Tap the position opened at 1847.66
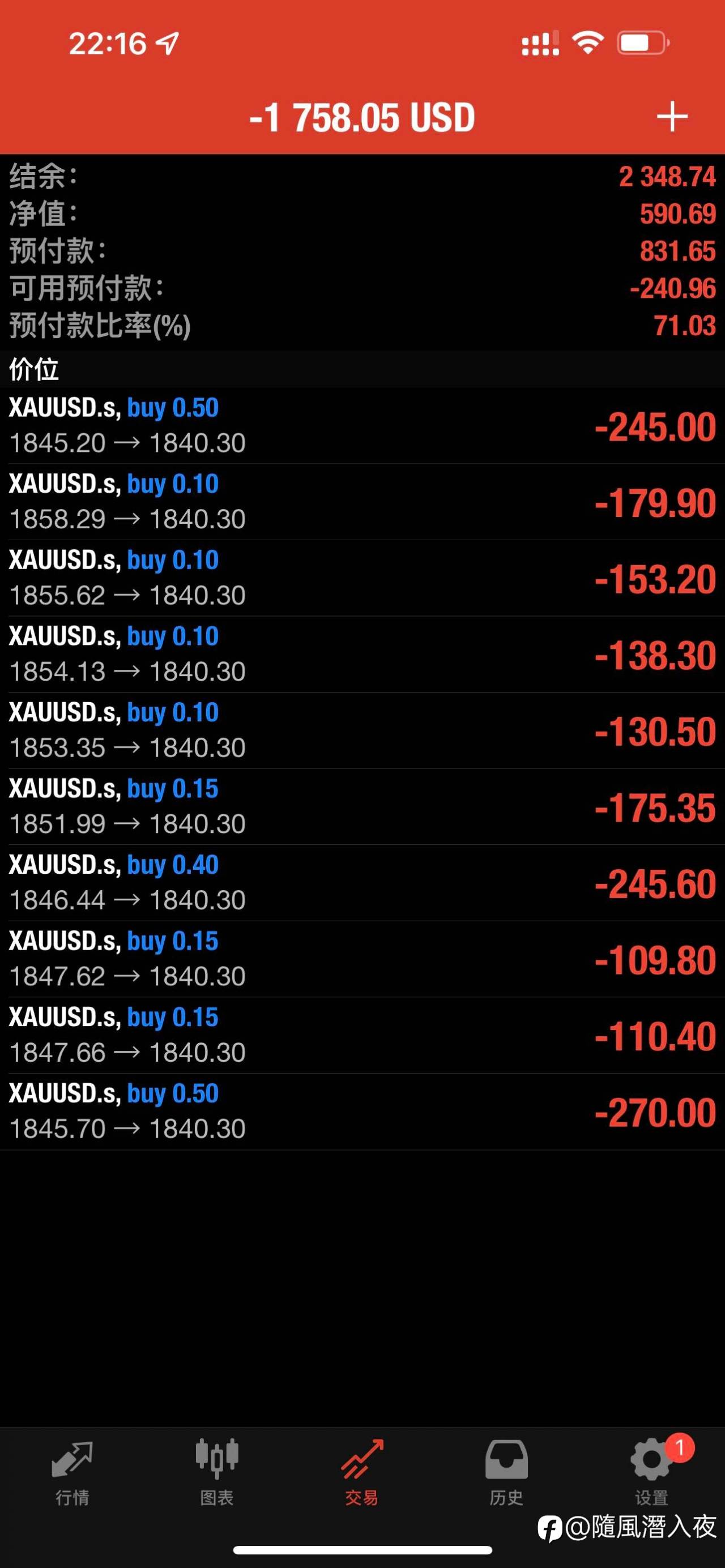The height and width of the screenshot is (1568, 725). [362, 1035]
